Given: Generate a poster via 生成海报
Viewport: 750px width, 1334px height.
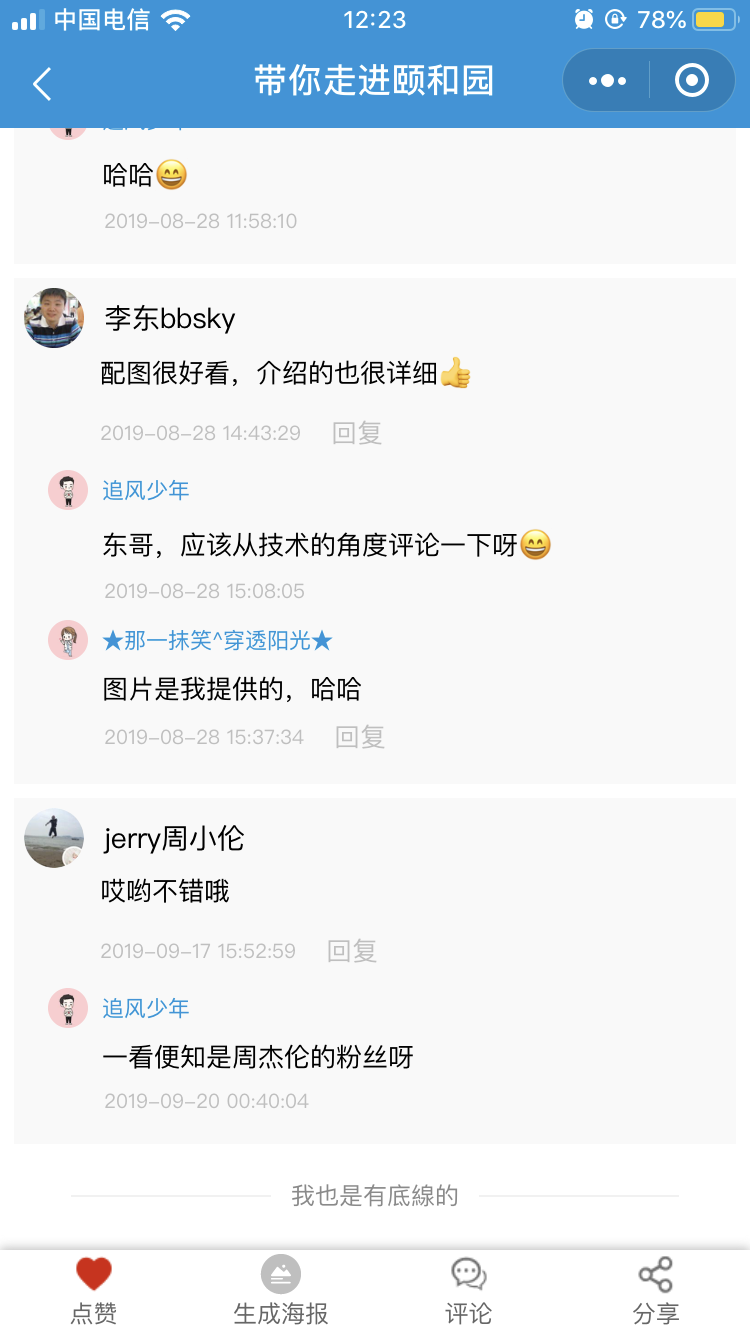Looking at the screenshot, I should [281, 1290].
